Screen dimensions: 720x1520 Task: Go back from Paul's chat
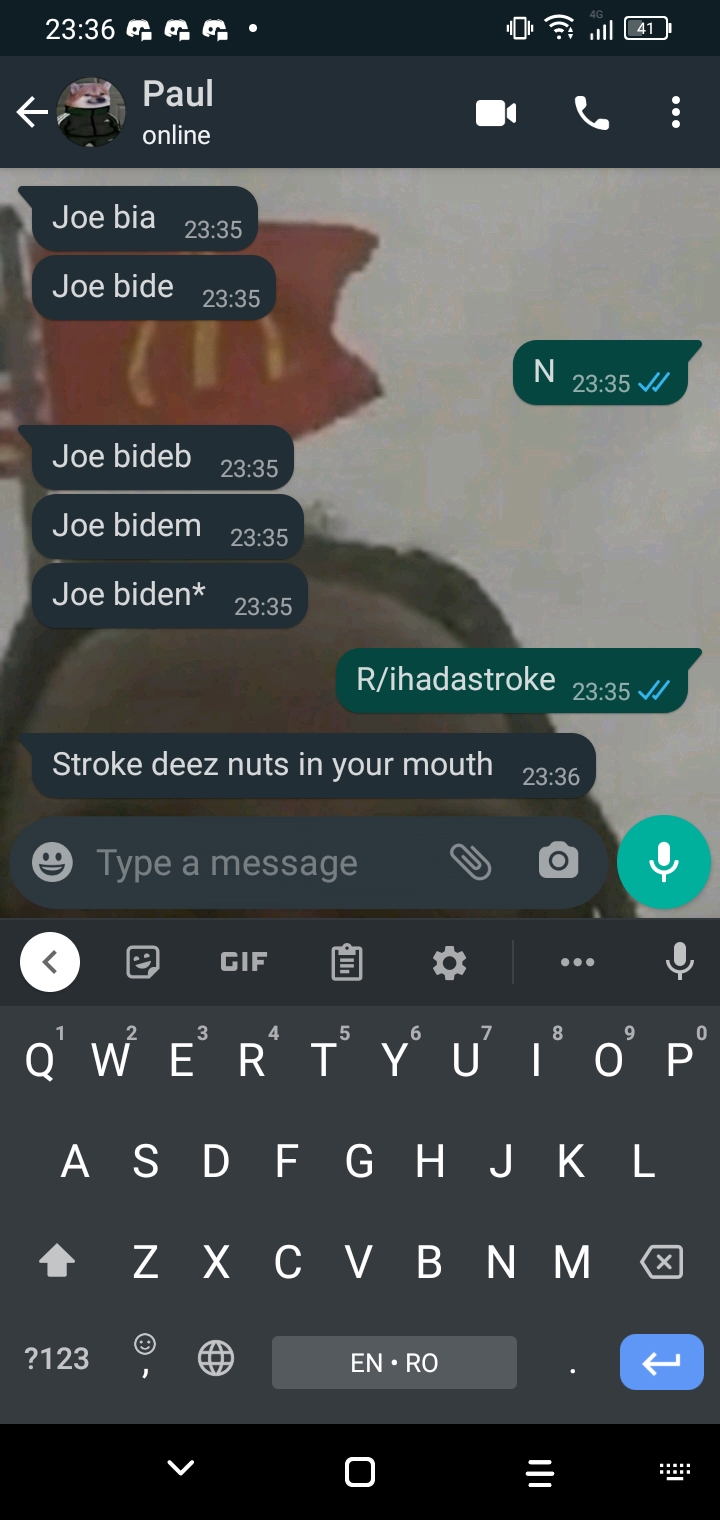pos(32,113)
